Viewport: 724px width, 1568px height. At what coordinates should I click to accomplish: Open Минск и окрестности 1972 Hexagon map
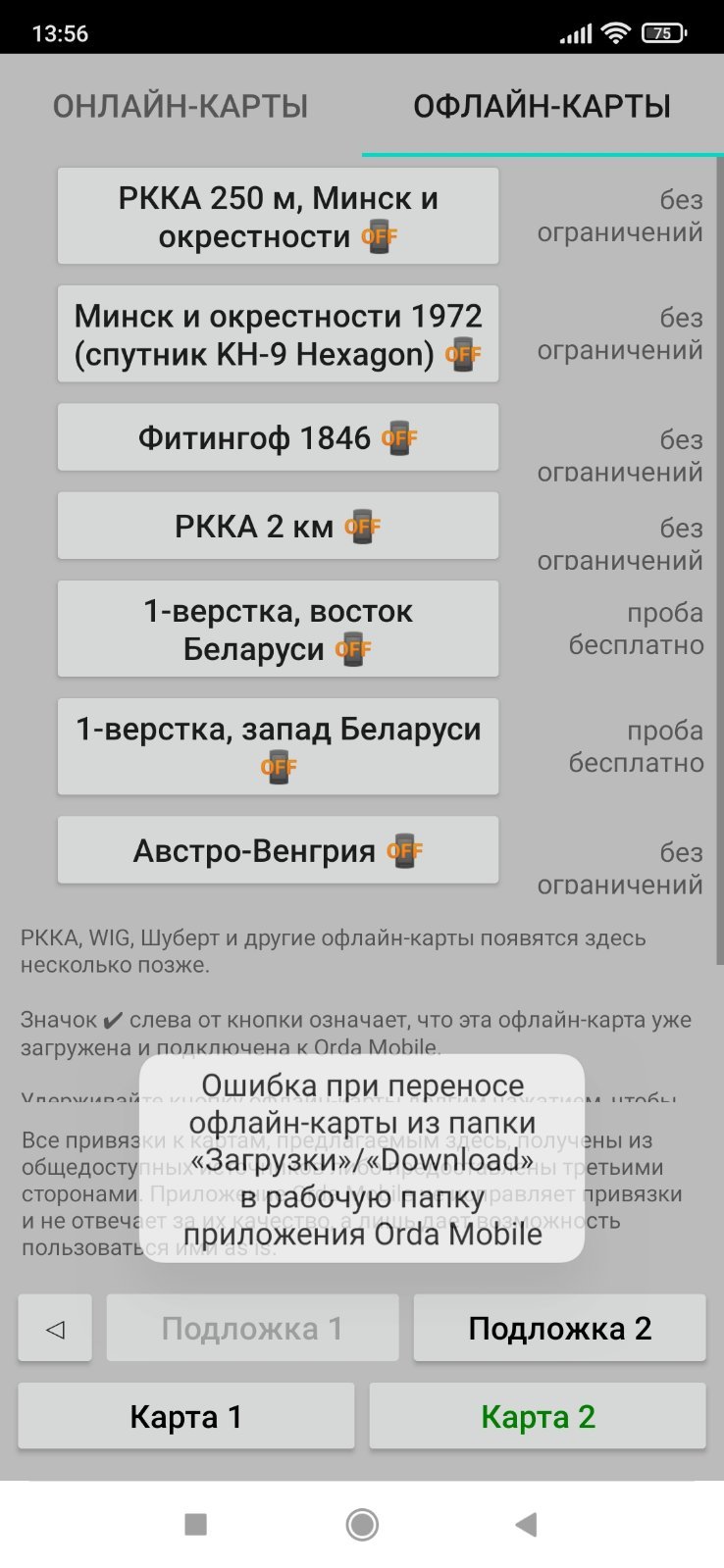point(278,334)
